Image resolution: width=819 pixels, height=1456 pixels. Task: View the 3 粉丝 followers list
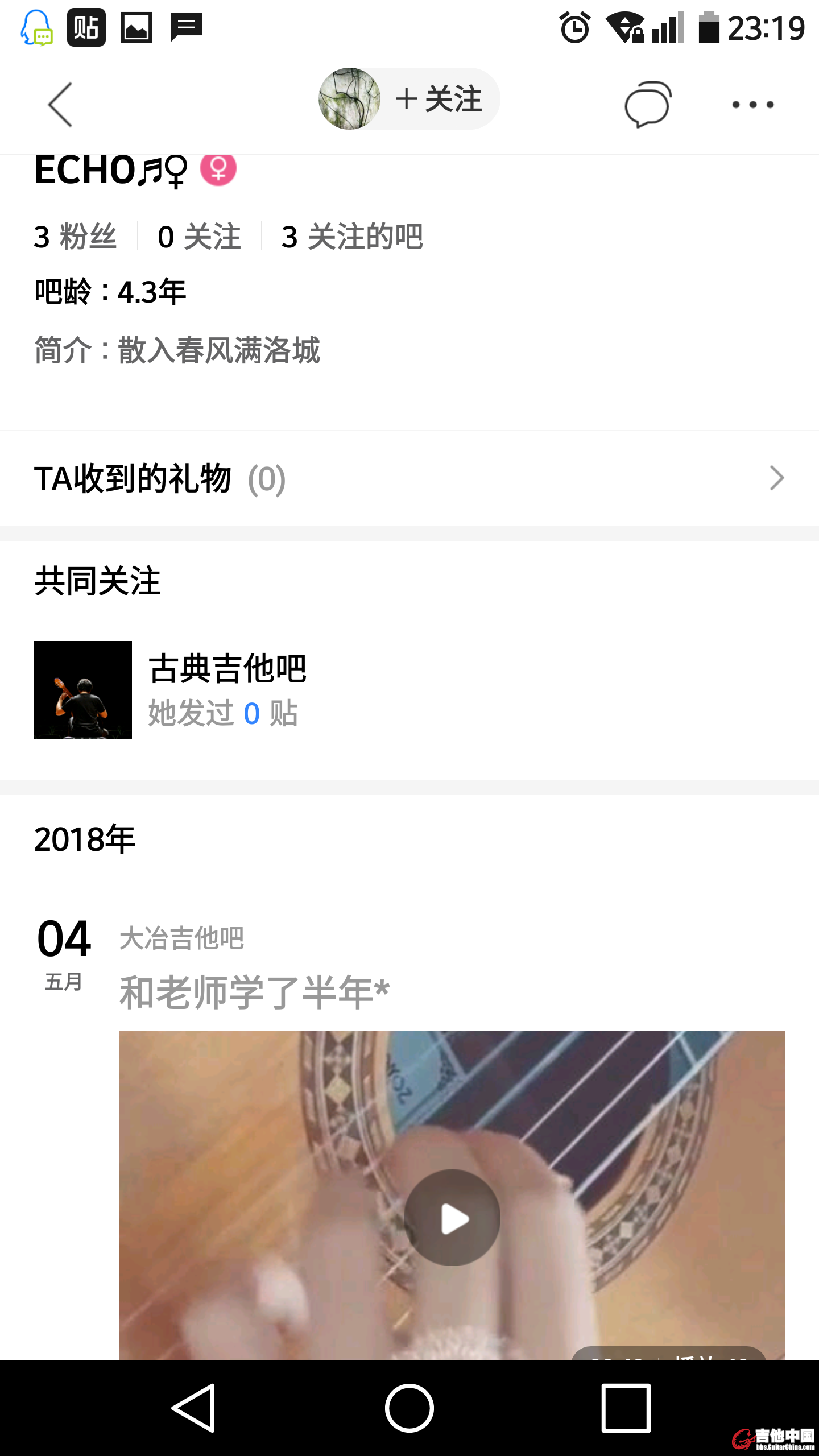[75, 237]
